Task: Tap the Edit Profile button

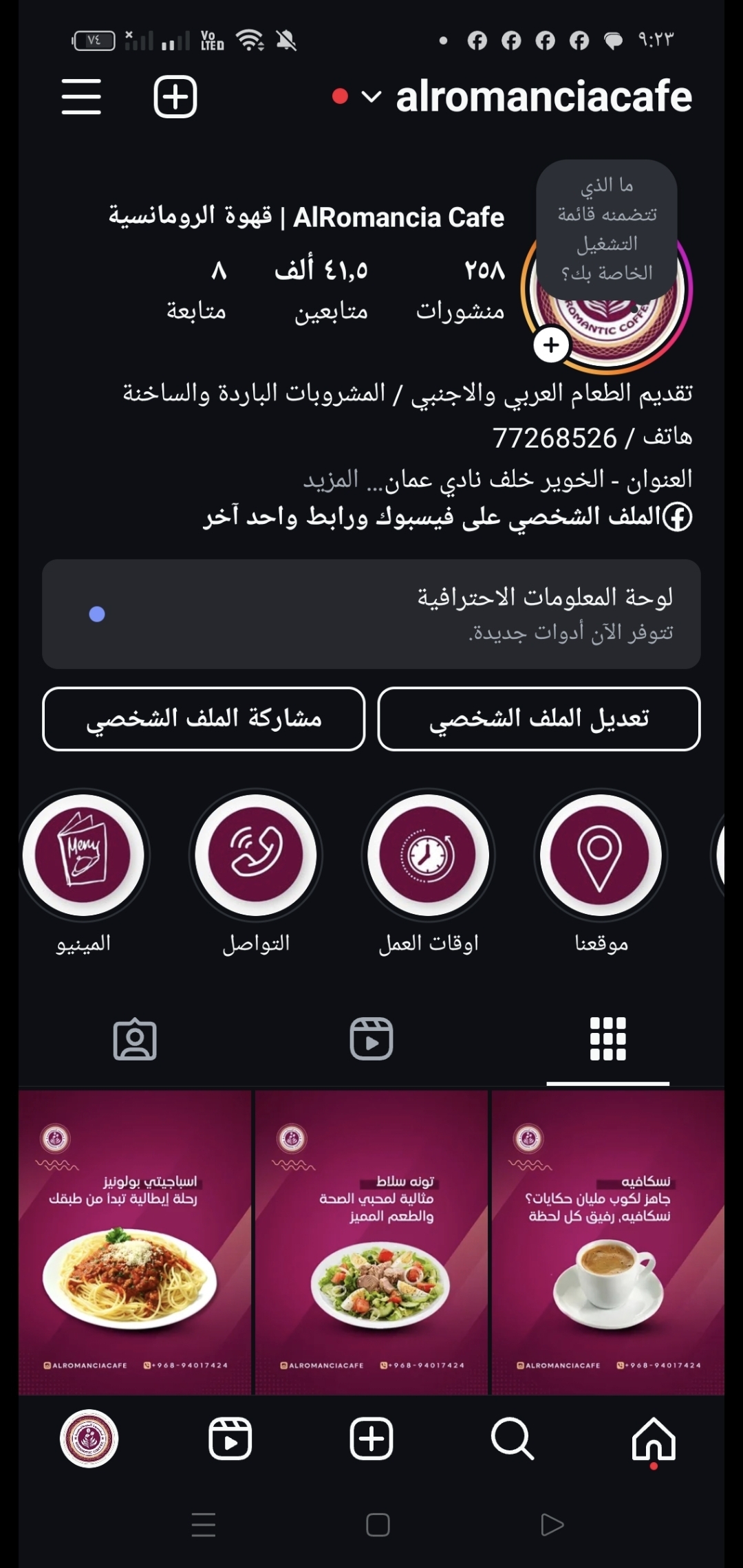Action: 539,719
